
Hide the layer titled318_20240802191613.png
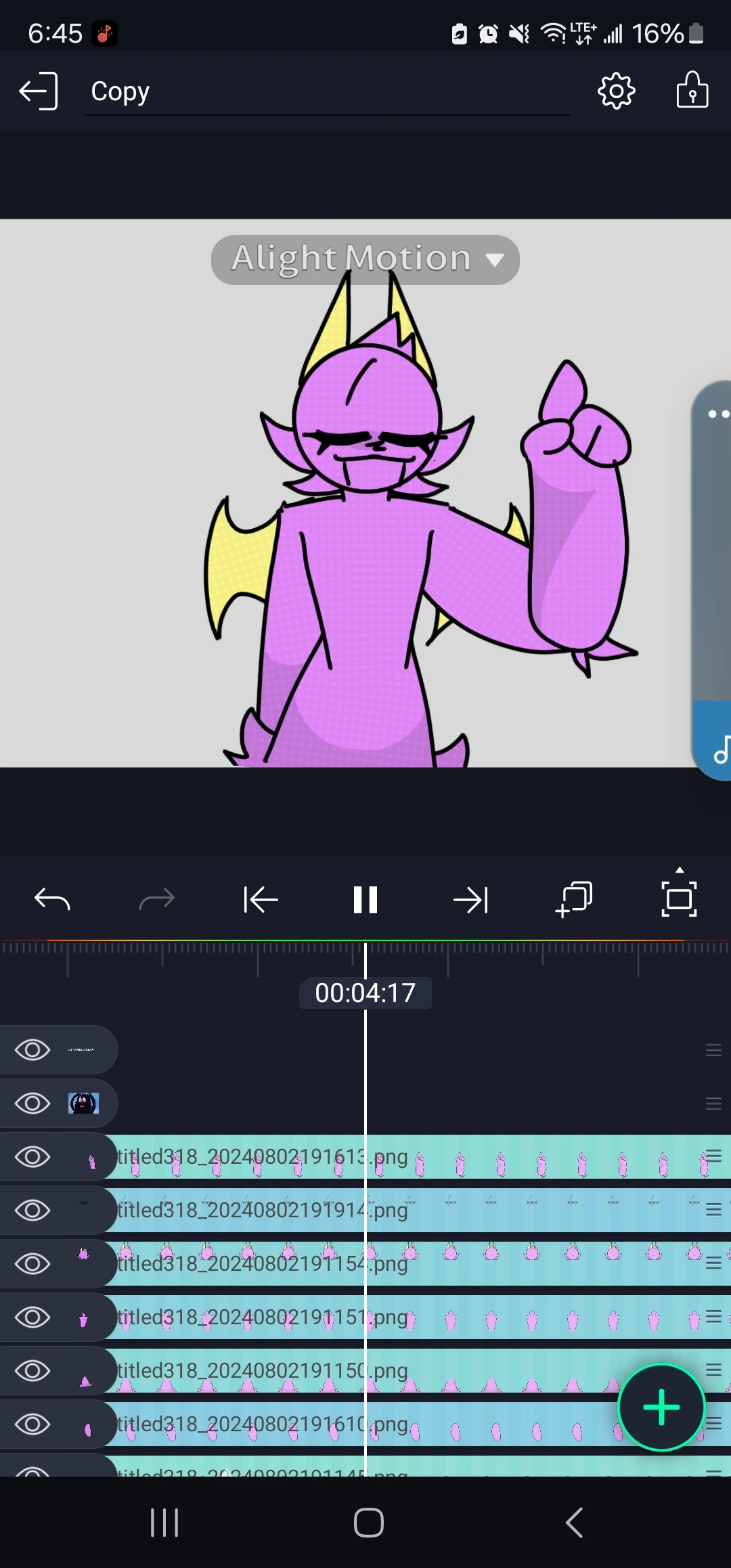(x=32, y=1156)
